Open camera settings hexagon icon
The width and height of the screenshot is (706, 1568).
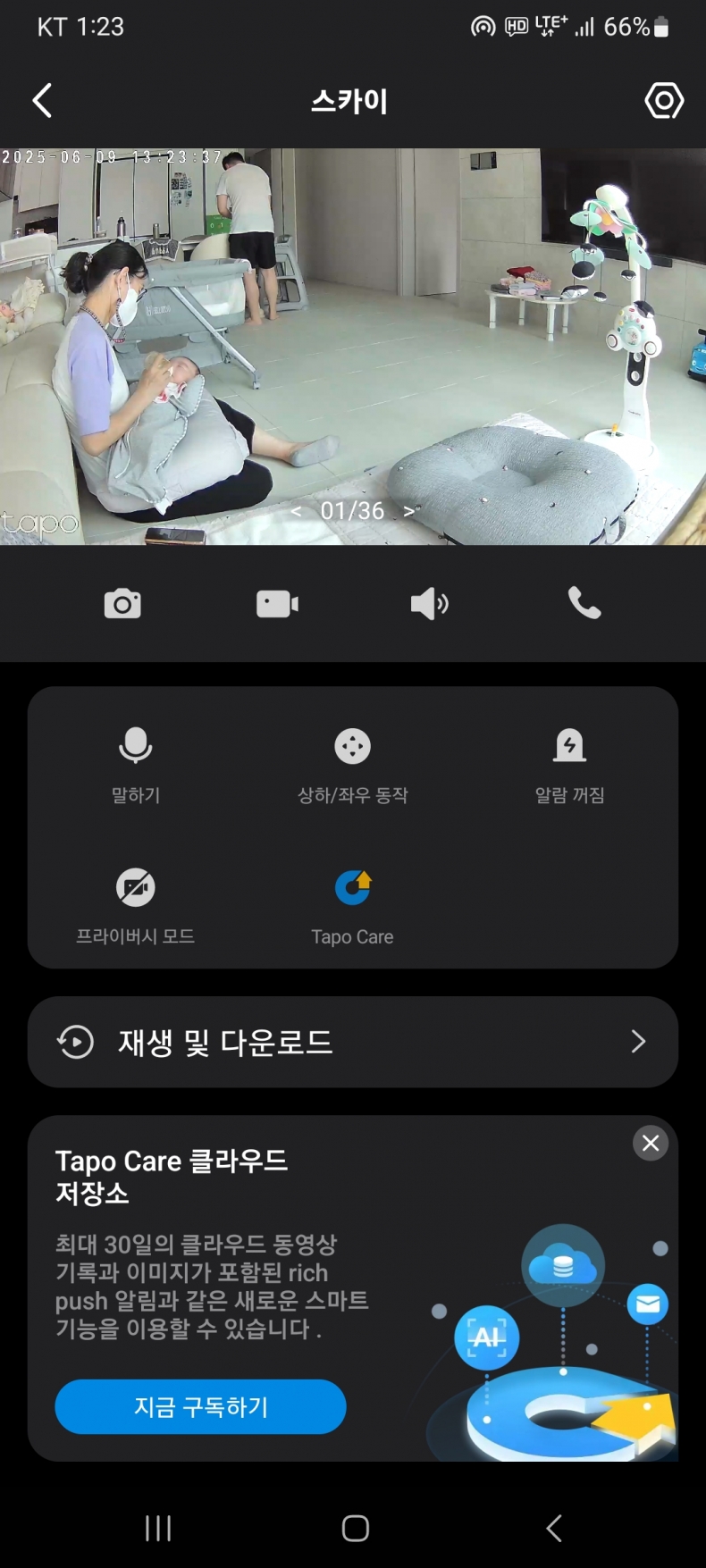point(664,101)
